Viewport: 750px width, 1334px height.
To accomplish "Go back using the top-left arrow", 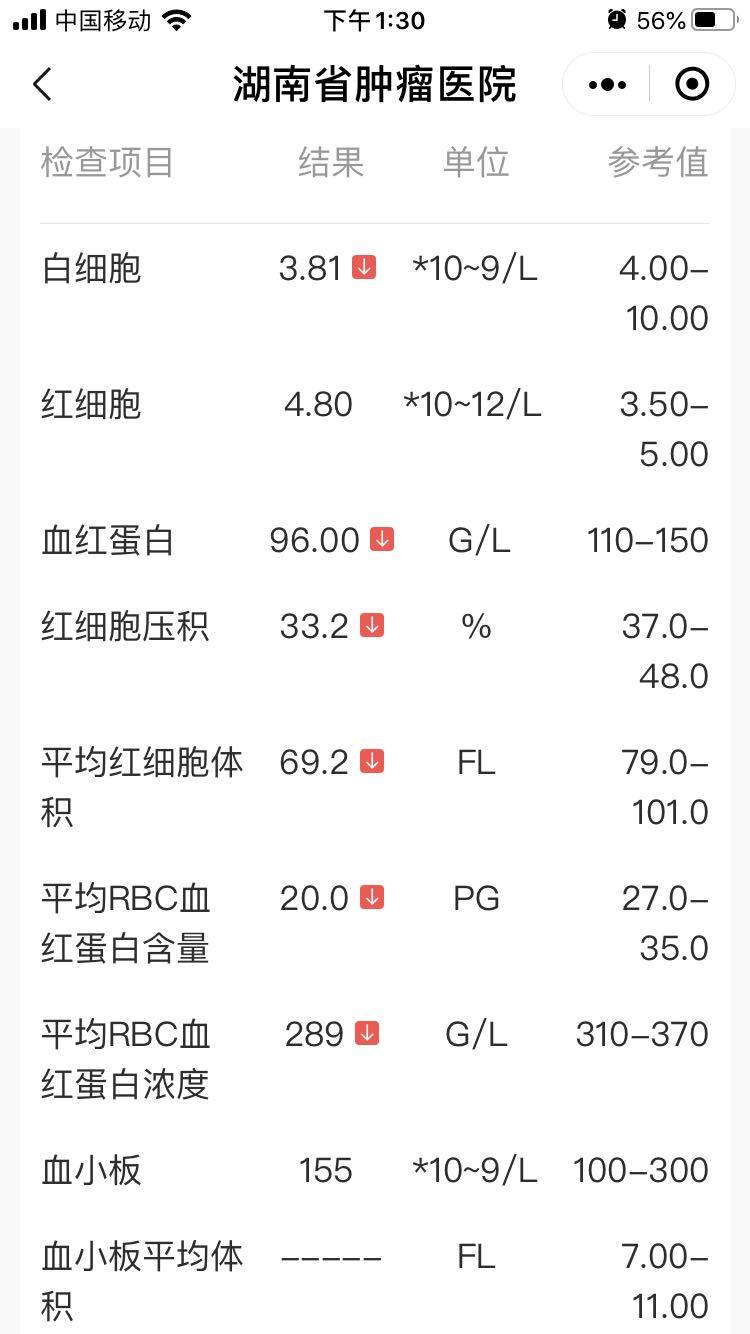I will (42, 85).
